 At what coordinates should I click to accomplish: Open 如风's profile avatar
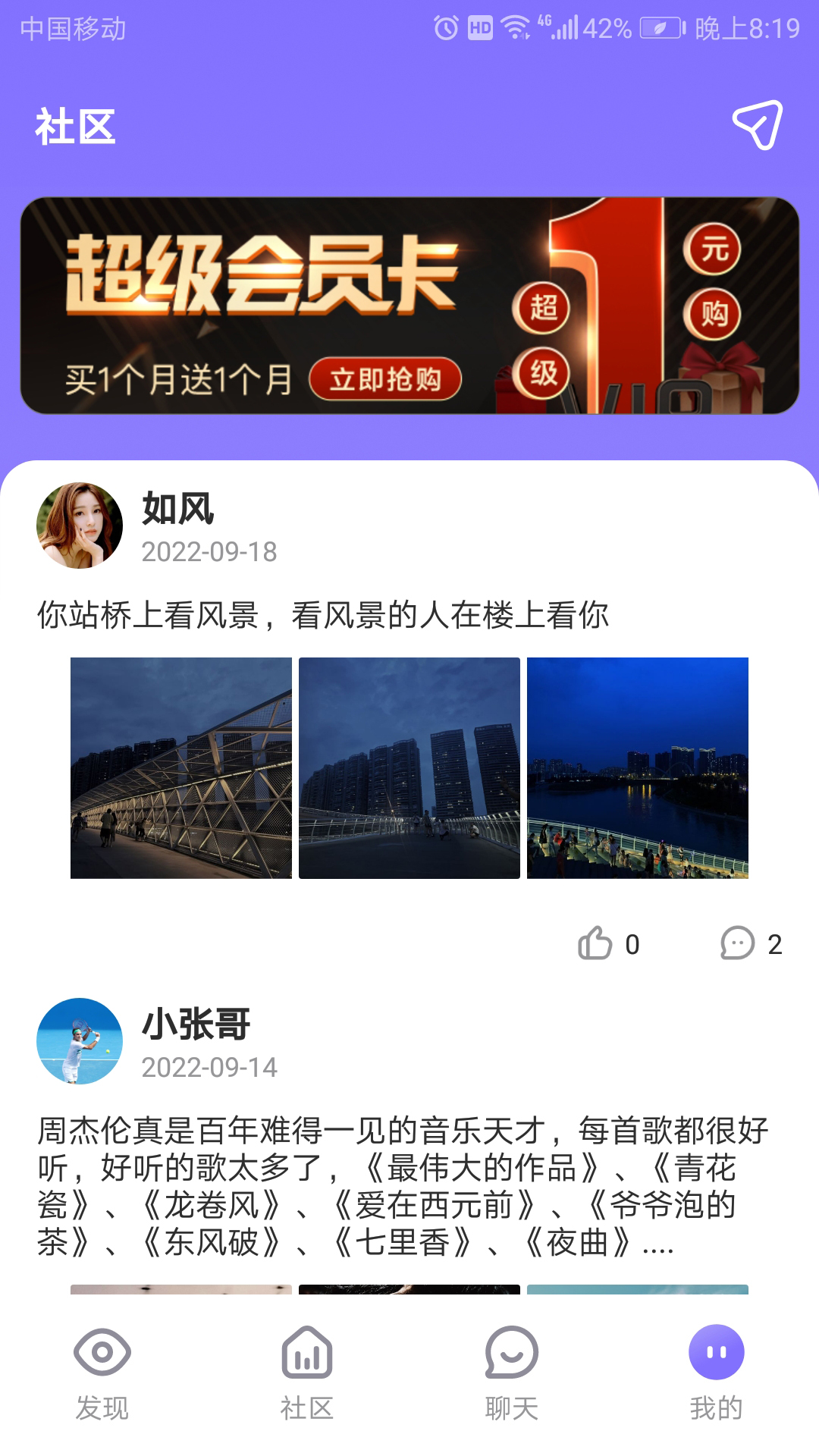click(80, 526)
